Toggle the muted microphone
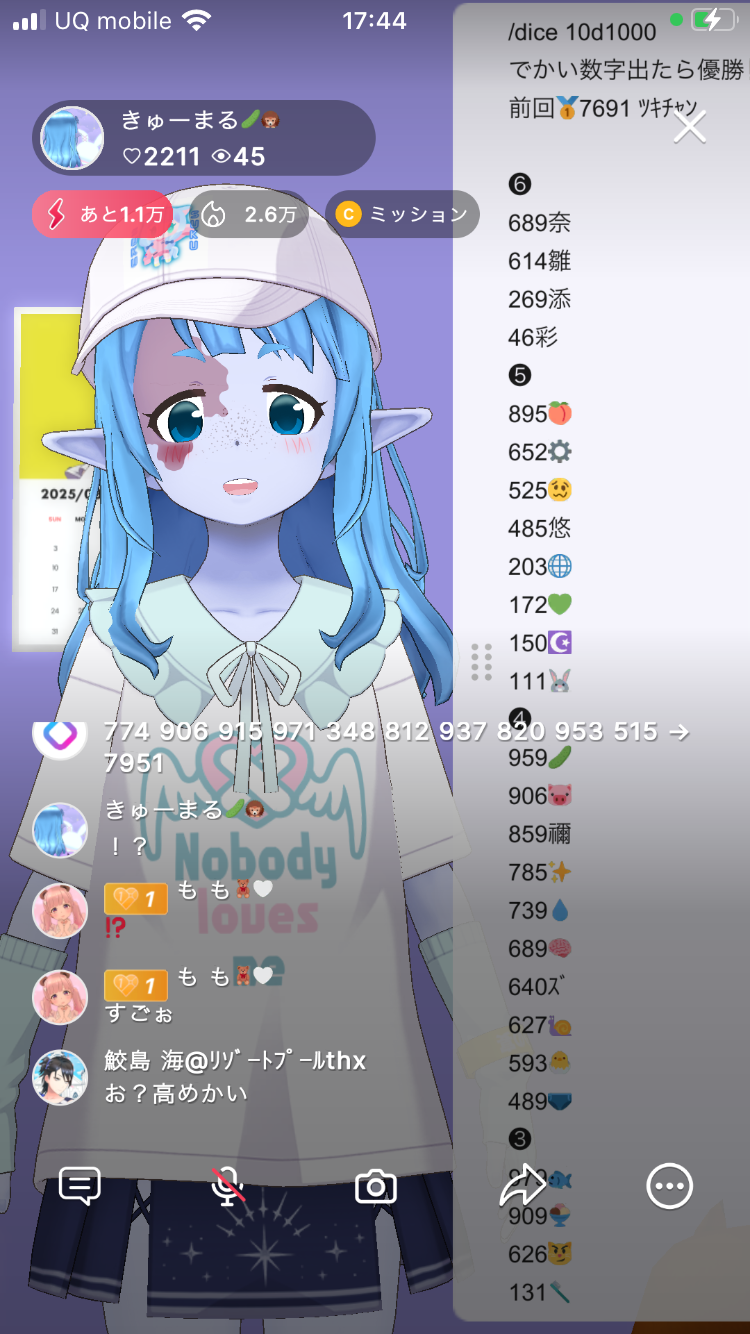The width and height of the screenshot is (750, 1334). click(x=228, y=1187)
